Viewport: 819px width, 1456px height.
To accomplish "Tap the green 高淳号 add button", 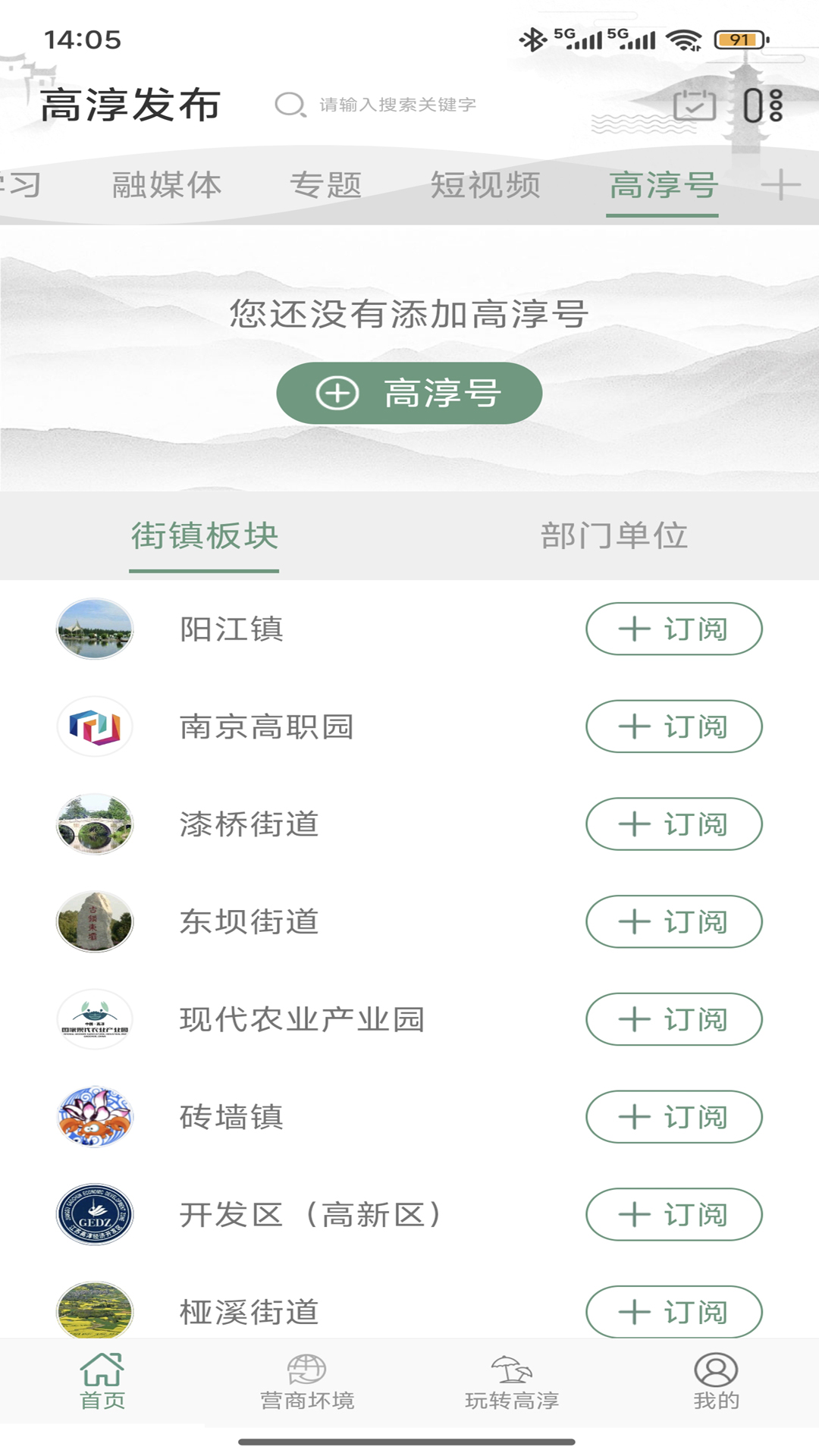I will click(x=409, y=393).
